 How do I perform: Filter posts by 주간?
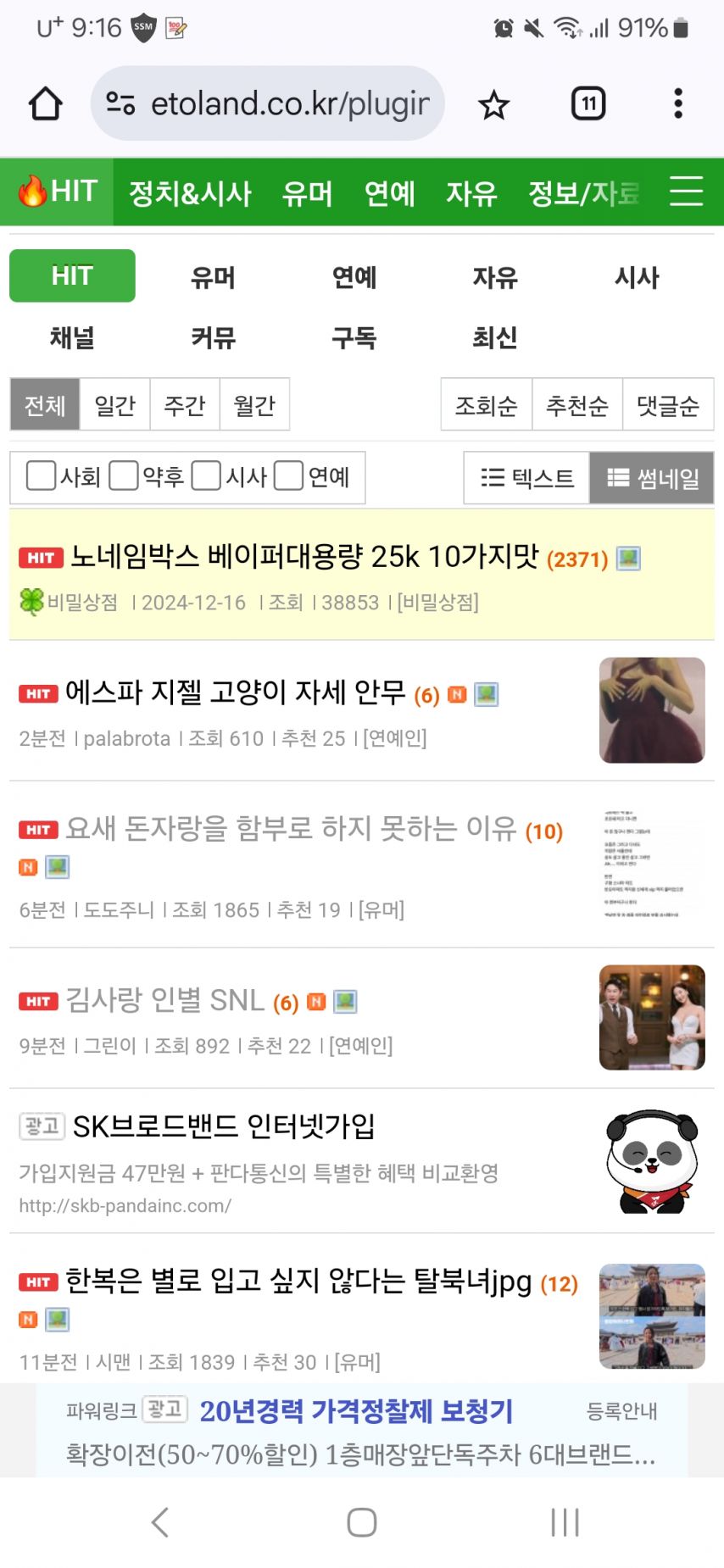click(x=185, y=405)
